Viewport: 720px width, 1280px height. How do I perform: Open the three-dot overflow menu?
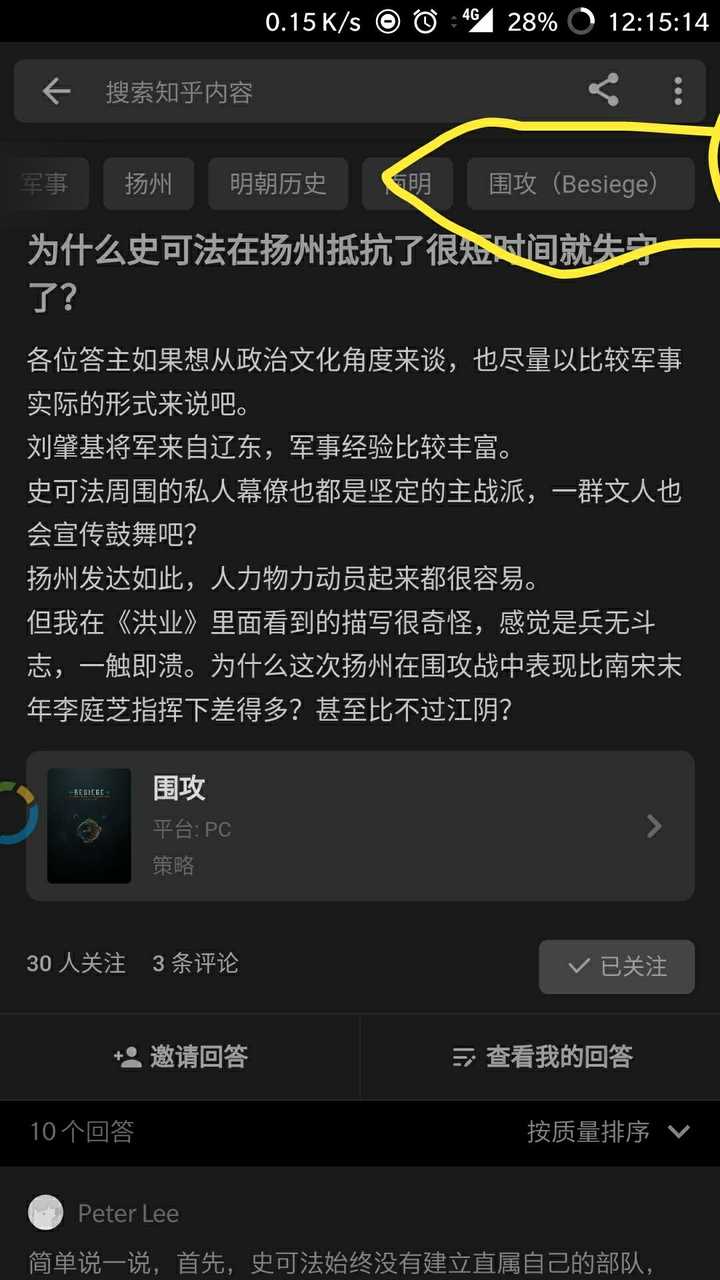pos(677,90)
